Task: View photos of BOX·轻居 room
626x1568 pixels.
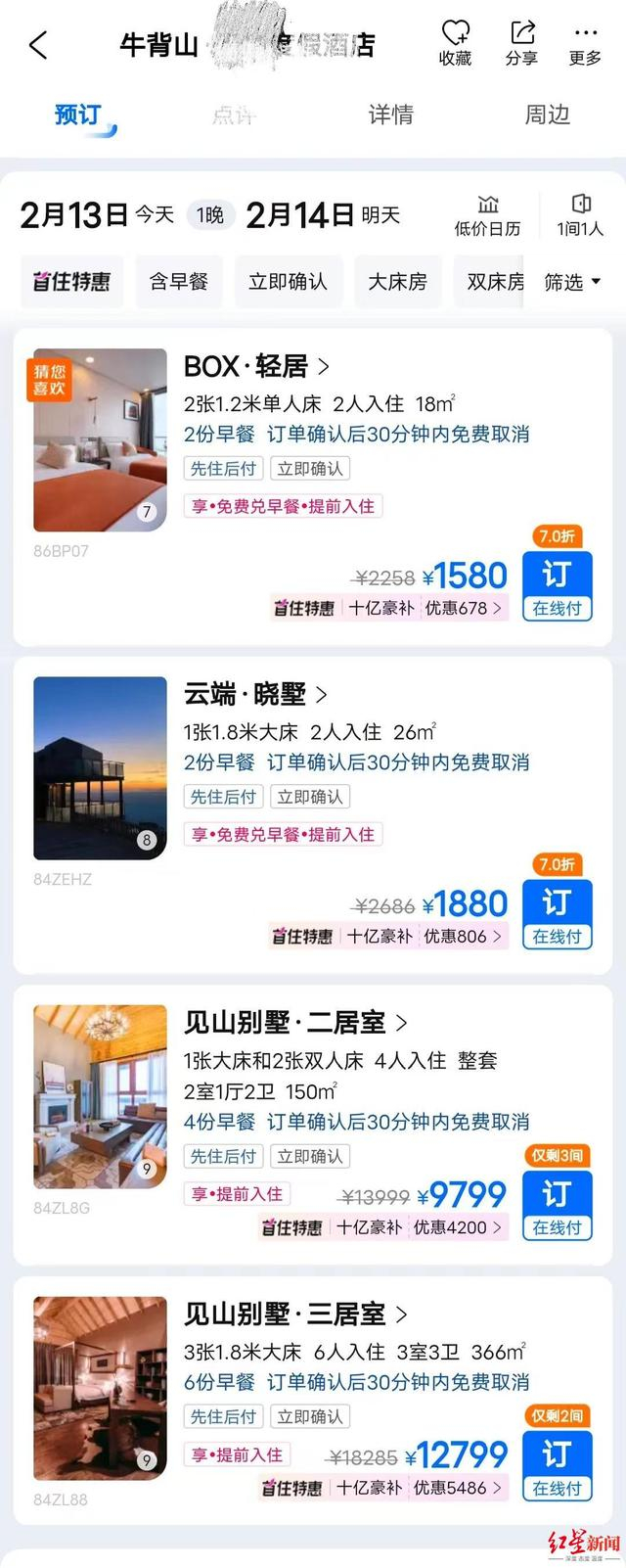Action: click(100, 439)
